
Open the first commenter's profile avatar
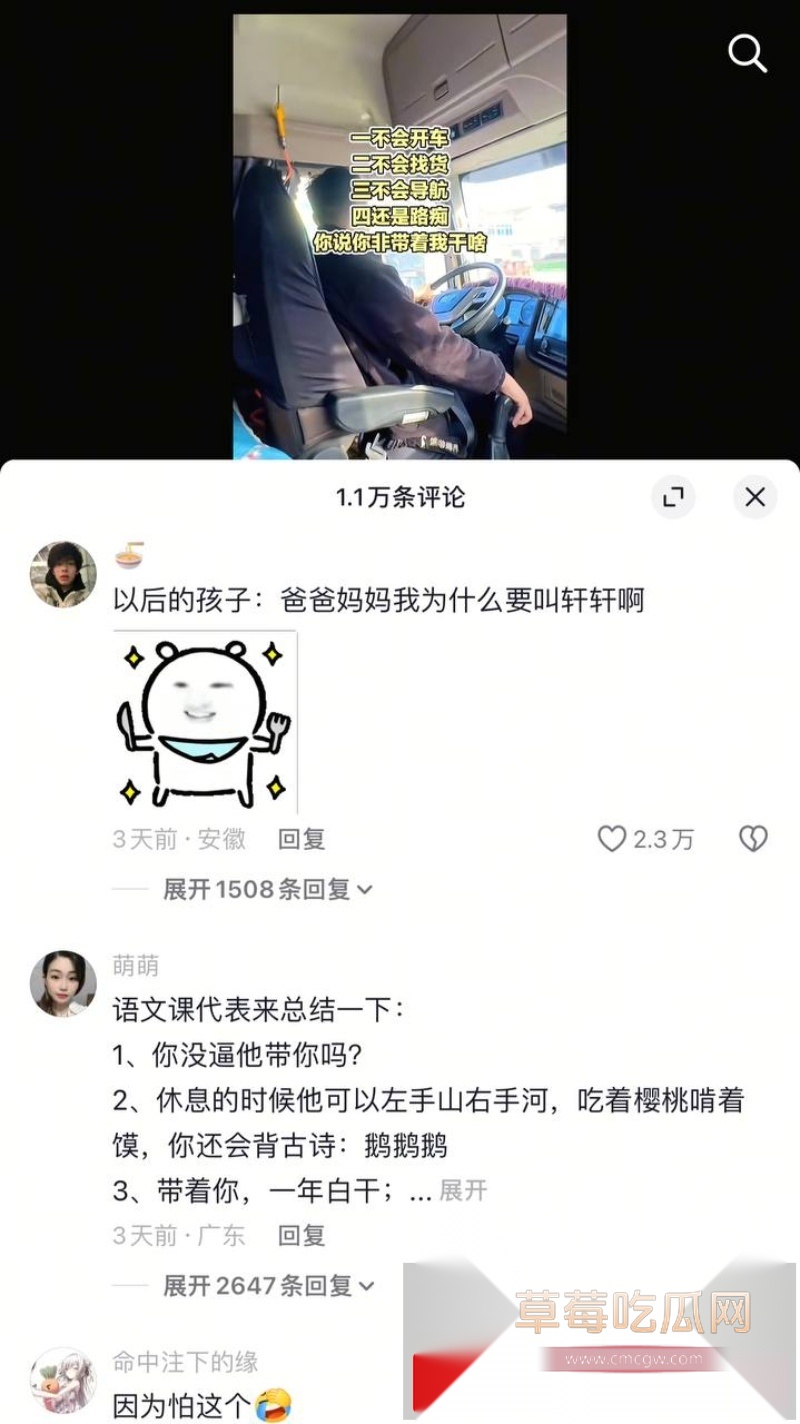click(62, 570)
